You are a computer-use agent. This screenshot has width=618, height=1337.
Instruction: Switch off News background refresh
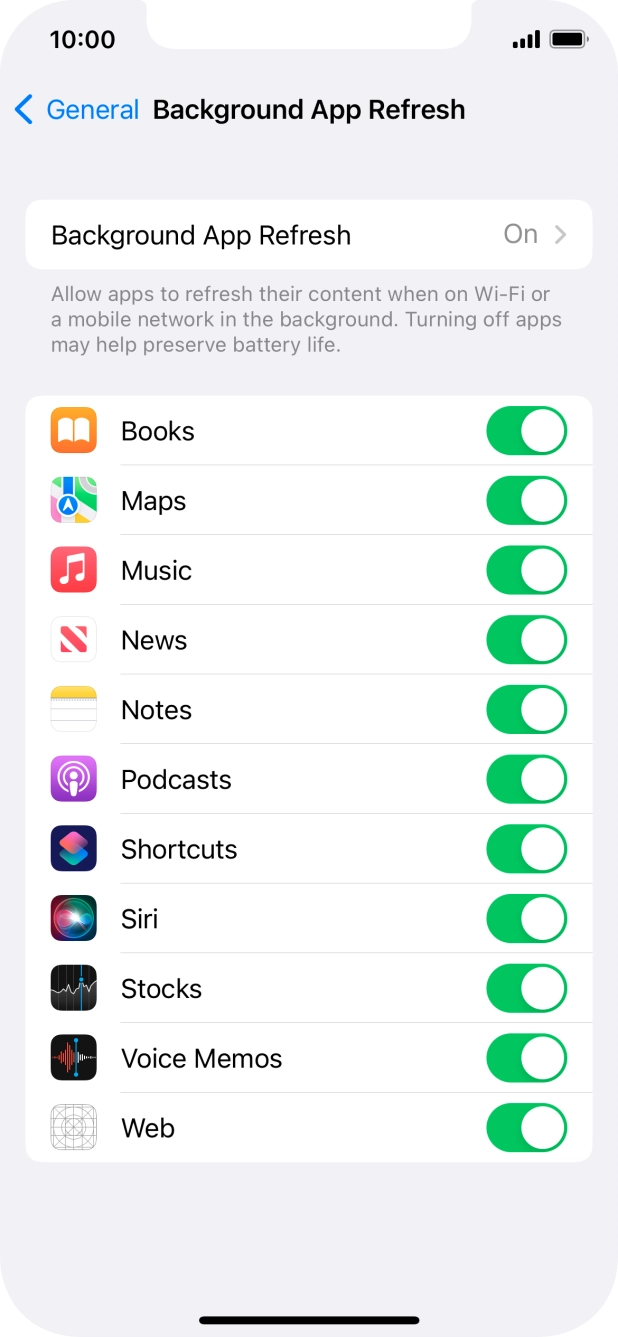(526, 640)
